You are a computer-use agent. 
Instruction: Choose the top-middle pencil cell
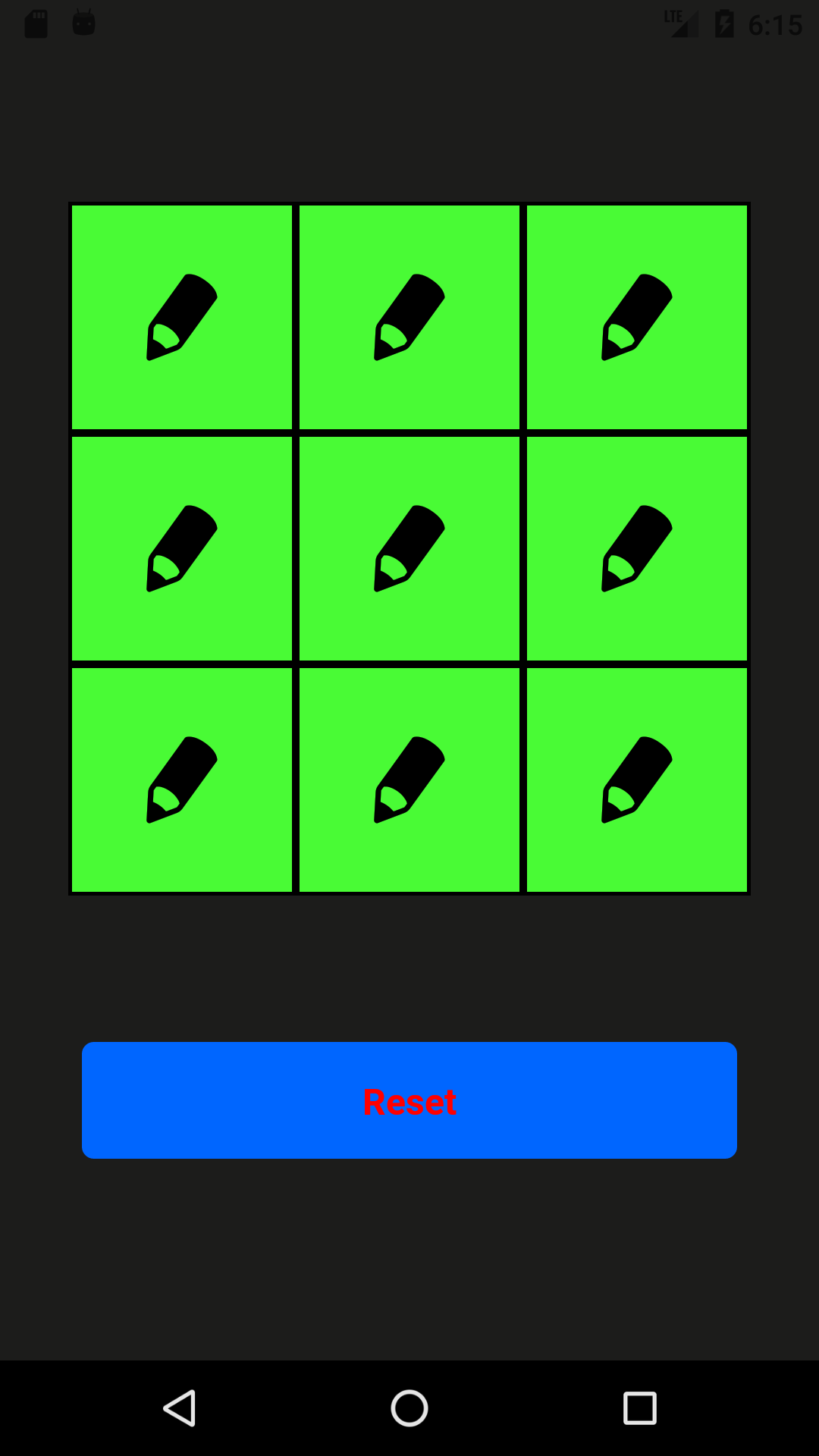coord(409,317)
